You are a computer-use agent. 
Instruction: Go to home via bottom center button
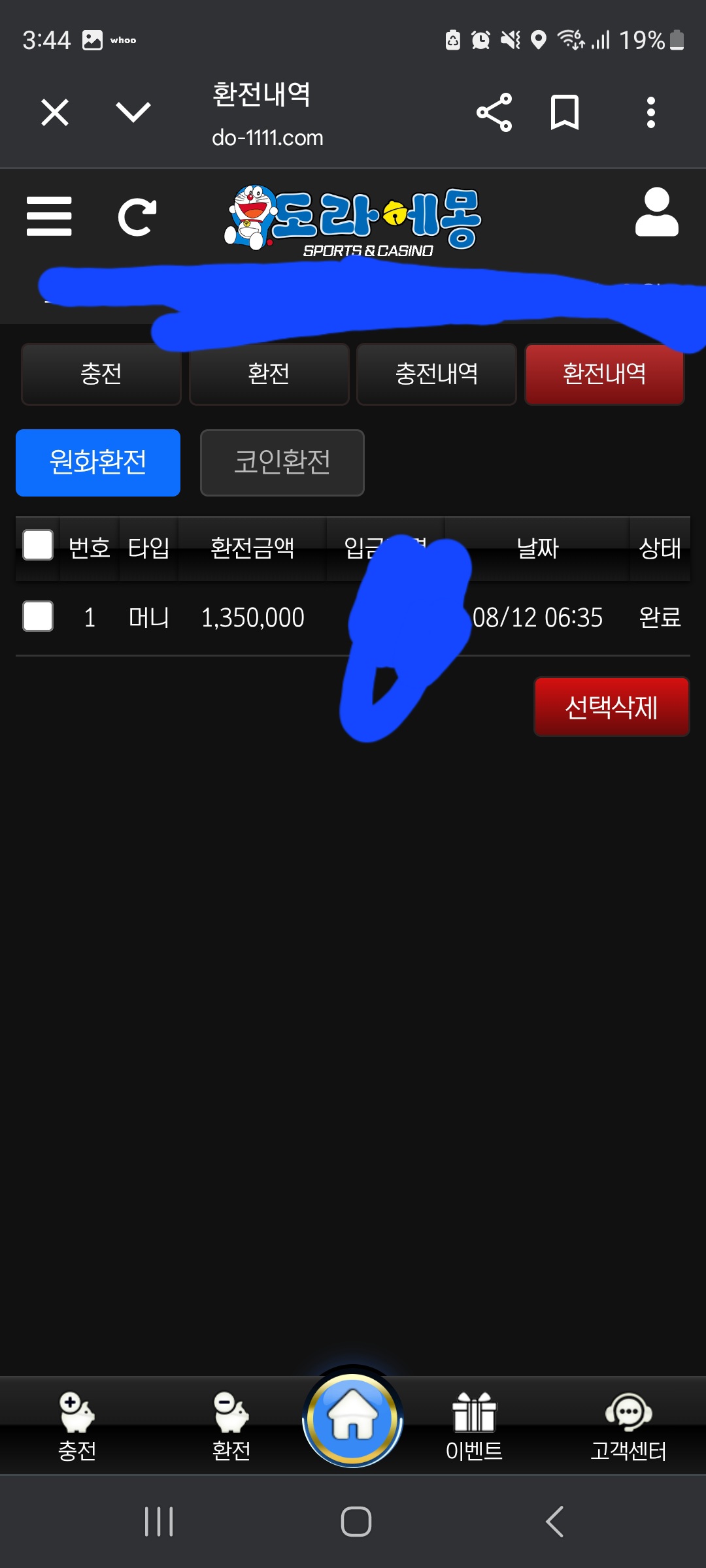click(353, 1418)
